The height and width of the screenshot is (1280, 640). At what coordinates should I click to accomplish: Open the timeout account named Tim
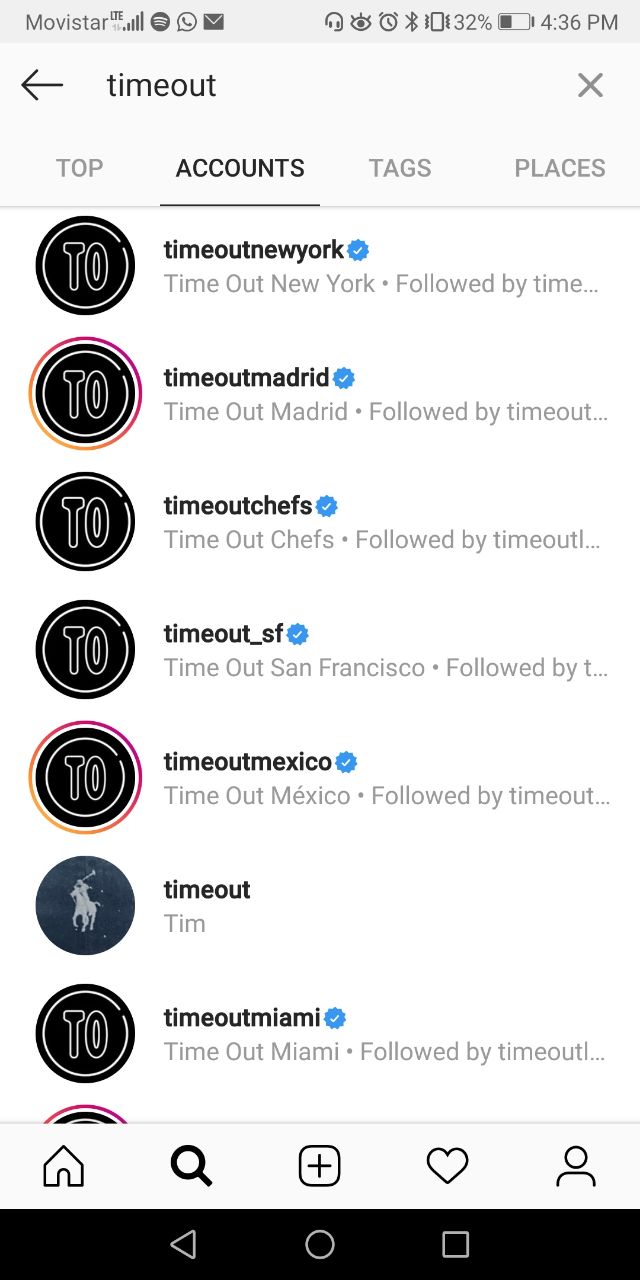[x=207, y=890]
